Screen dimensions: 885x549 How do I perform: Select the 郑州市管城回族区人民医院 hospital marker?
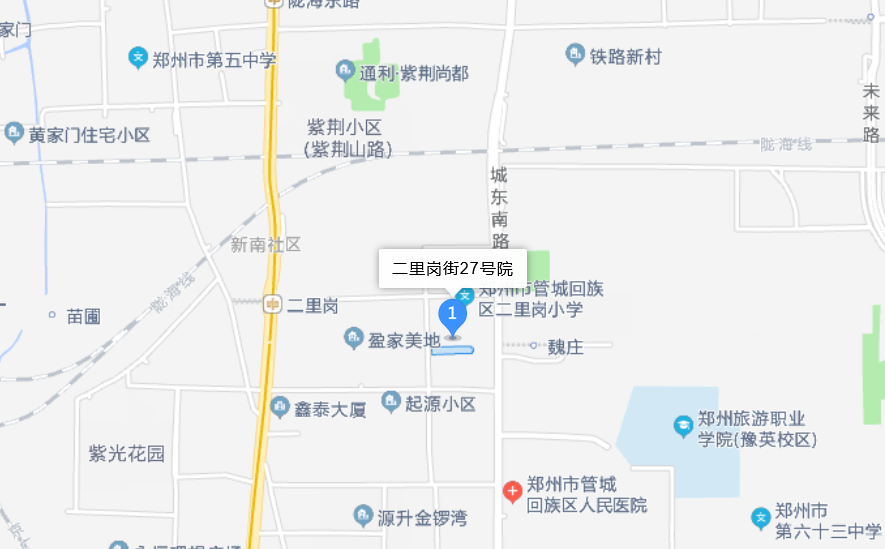pyautogui.click(x=512, y=492)
